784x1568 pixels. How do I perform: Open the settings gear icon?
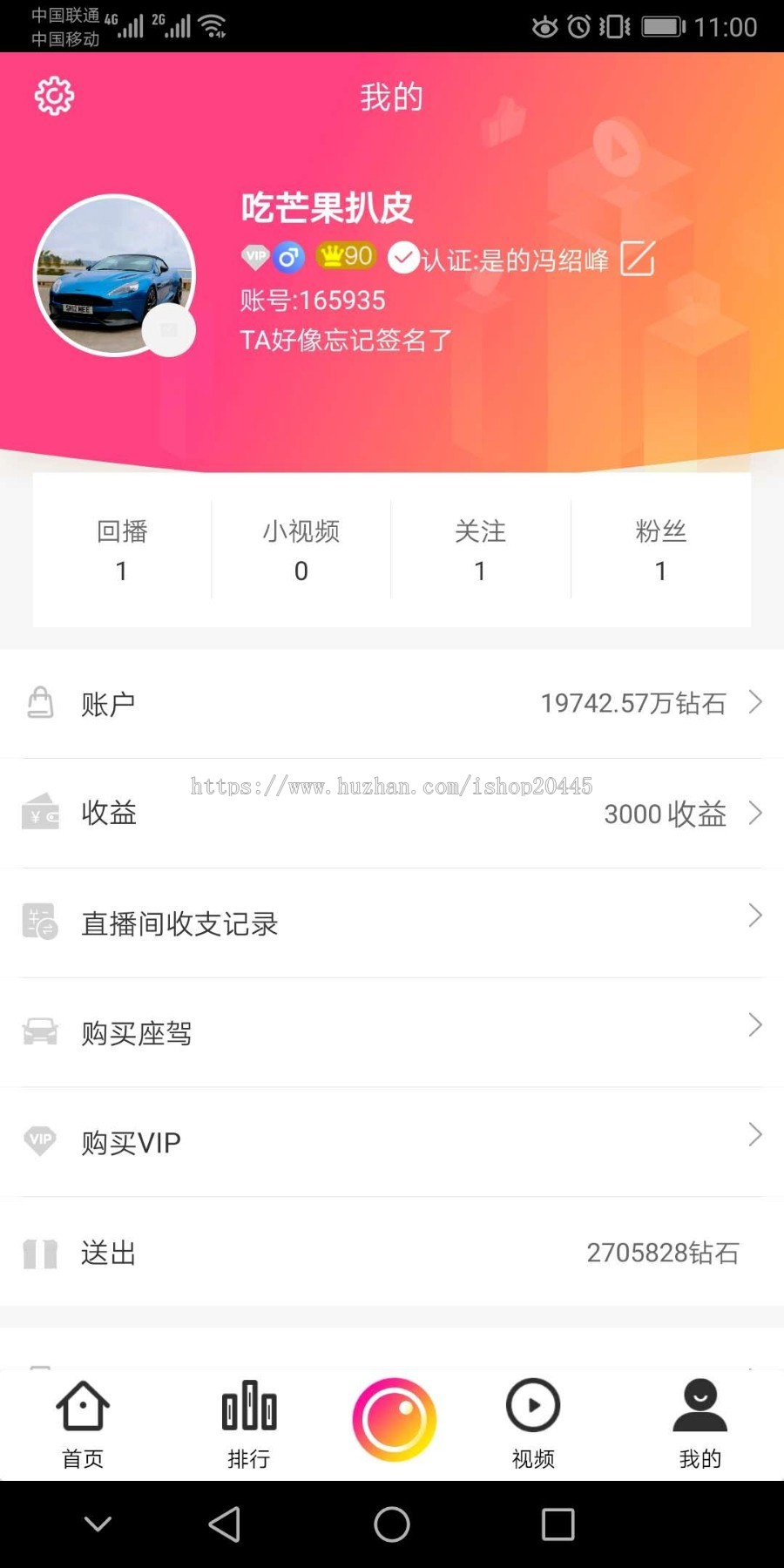[x=54, y=96]
